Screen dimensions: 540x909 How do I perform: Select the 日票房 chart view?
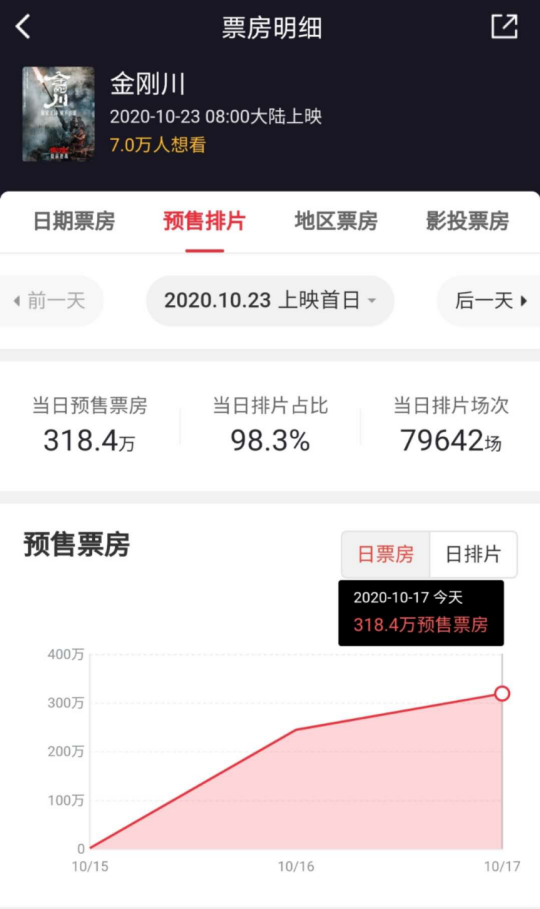386,554
